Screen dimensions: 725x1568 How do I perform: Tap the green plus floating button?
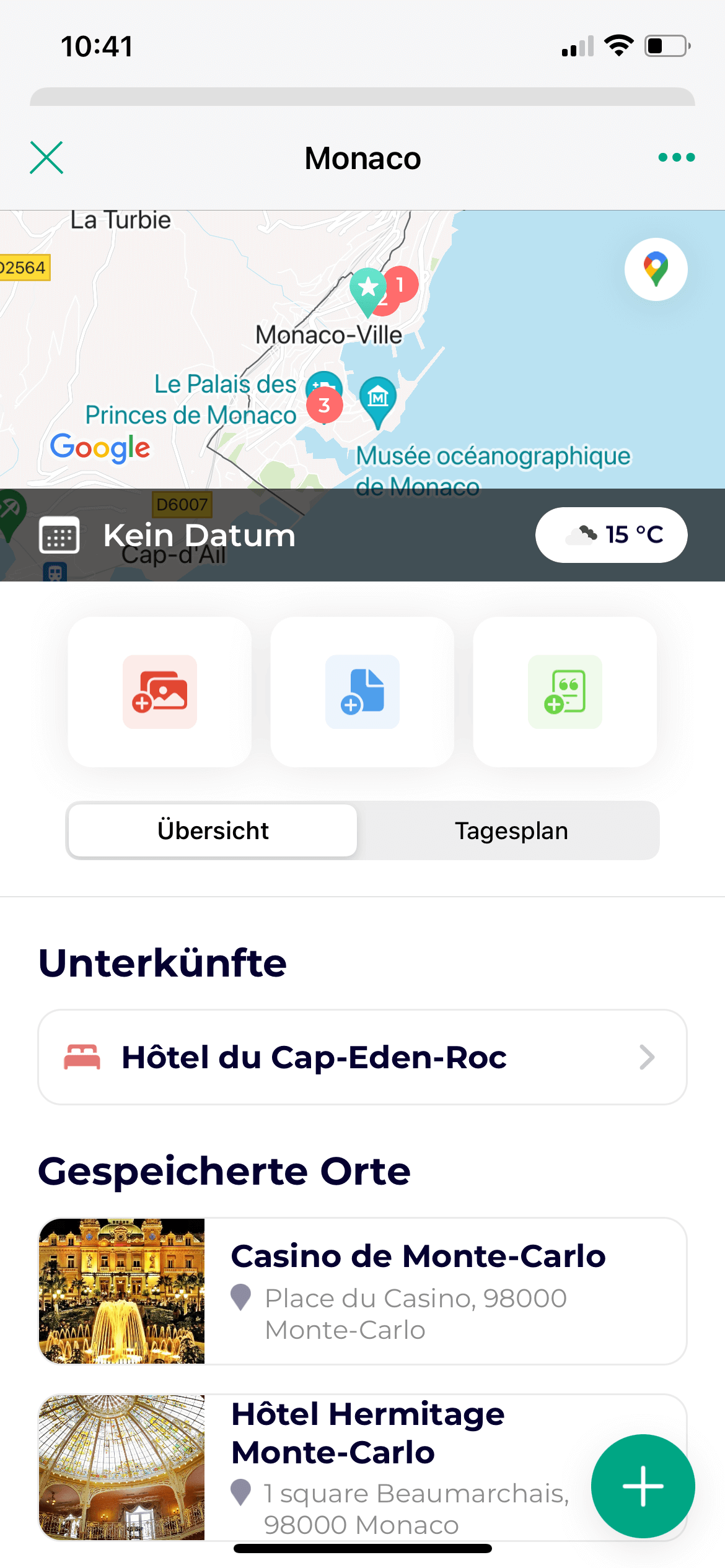point(643,1486)
